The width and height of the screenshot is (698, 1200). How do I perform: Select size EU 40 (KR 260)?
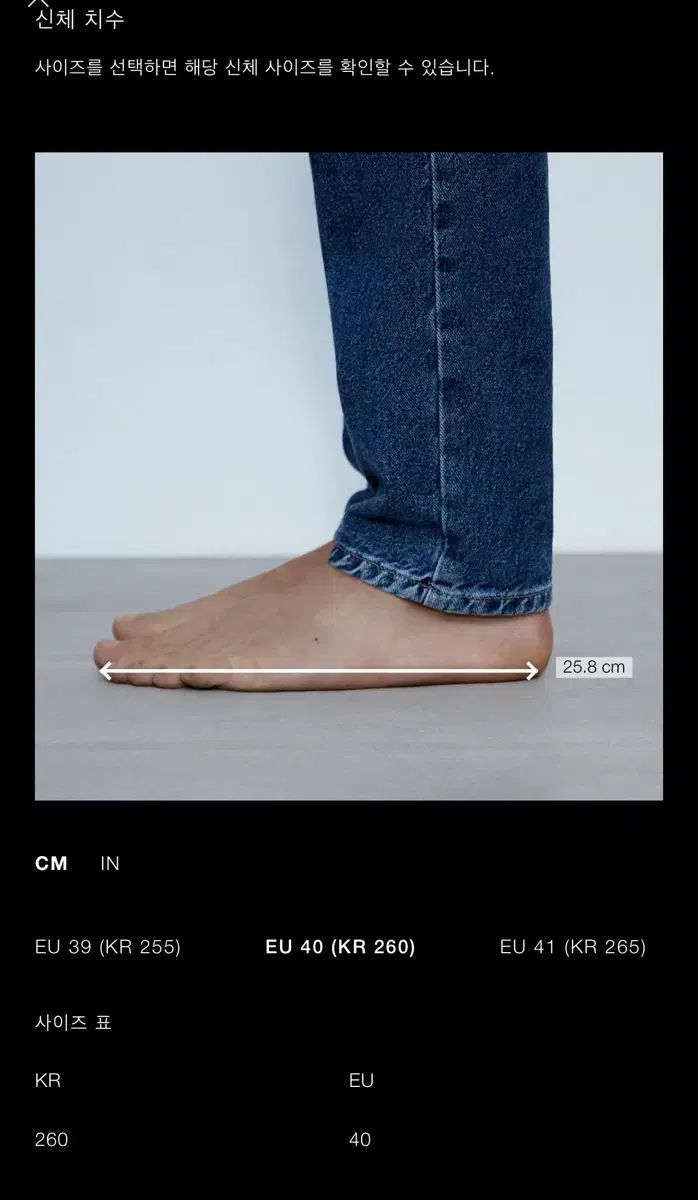point(340,947)
